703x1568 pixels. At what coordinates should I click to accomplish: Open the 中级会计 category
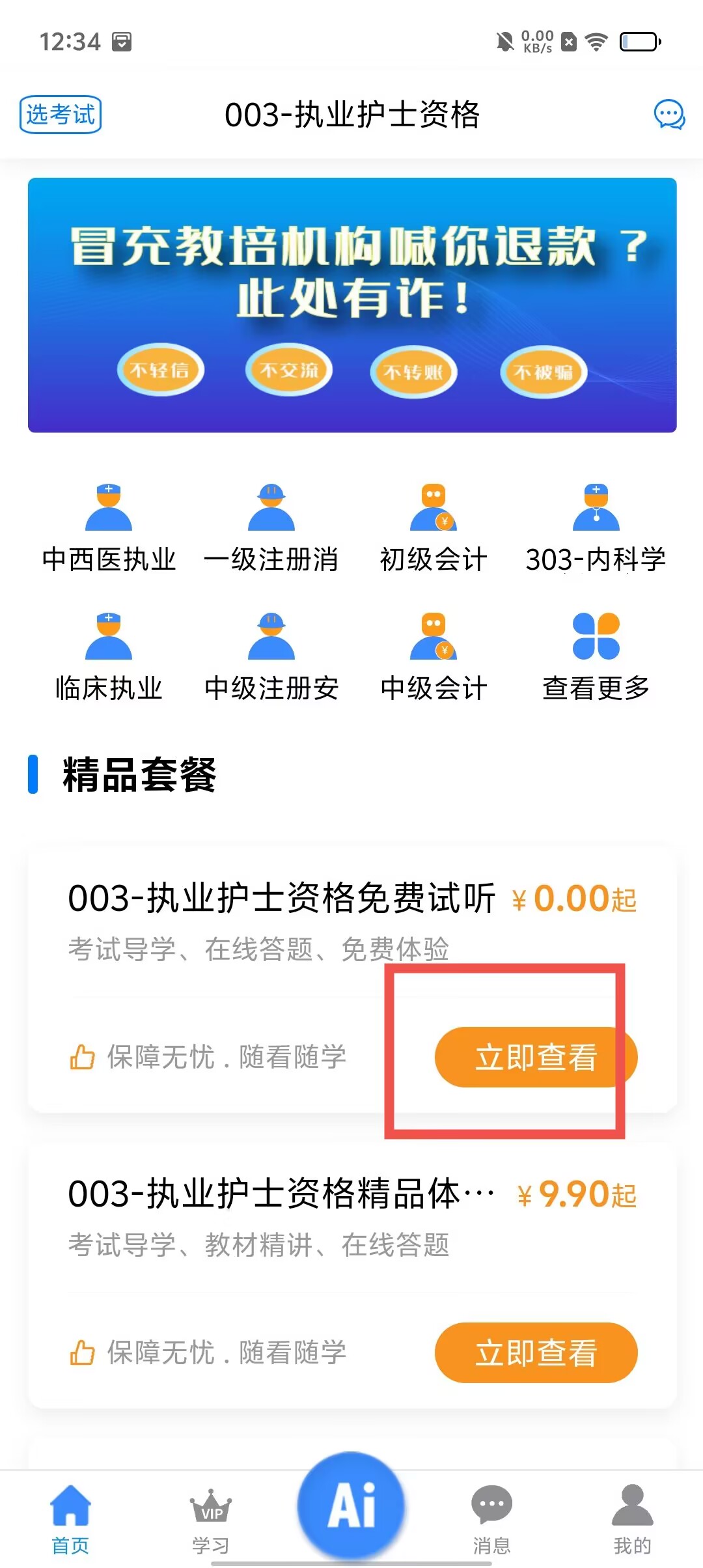click(434, 657)
